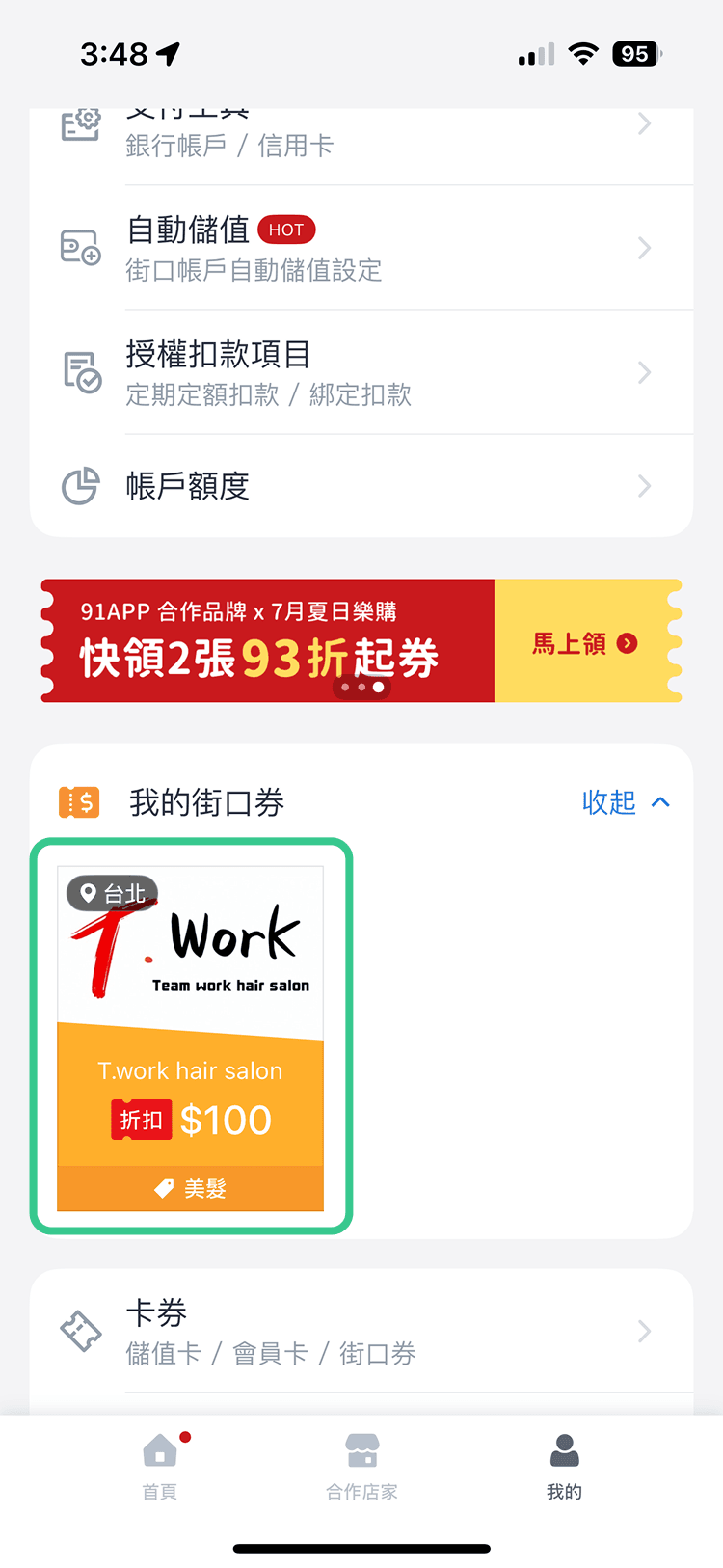Open 授權扣款項目 row

pos(361,372)
